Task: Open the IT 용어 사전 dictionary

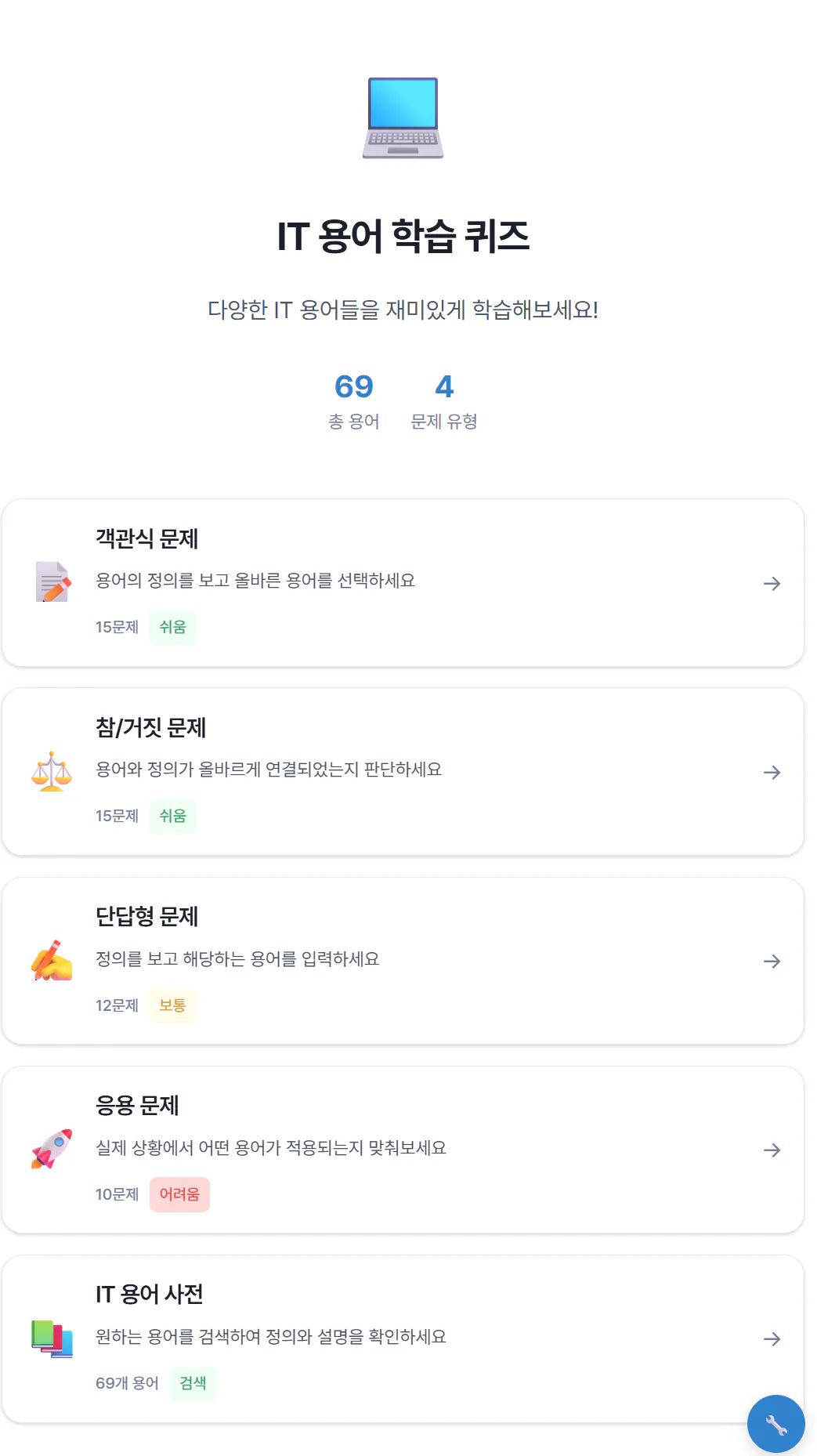Action: [403, 1338]
